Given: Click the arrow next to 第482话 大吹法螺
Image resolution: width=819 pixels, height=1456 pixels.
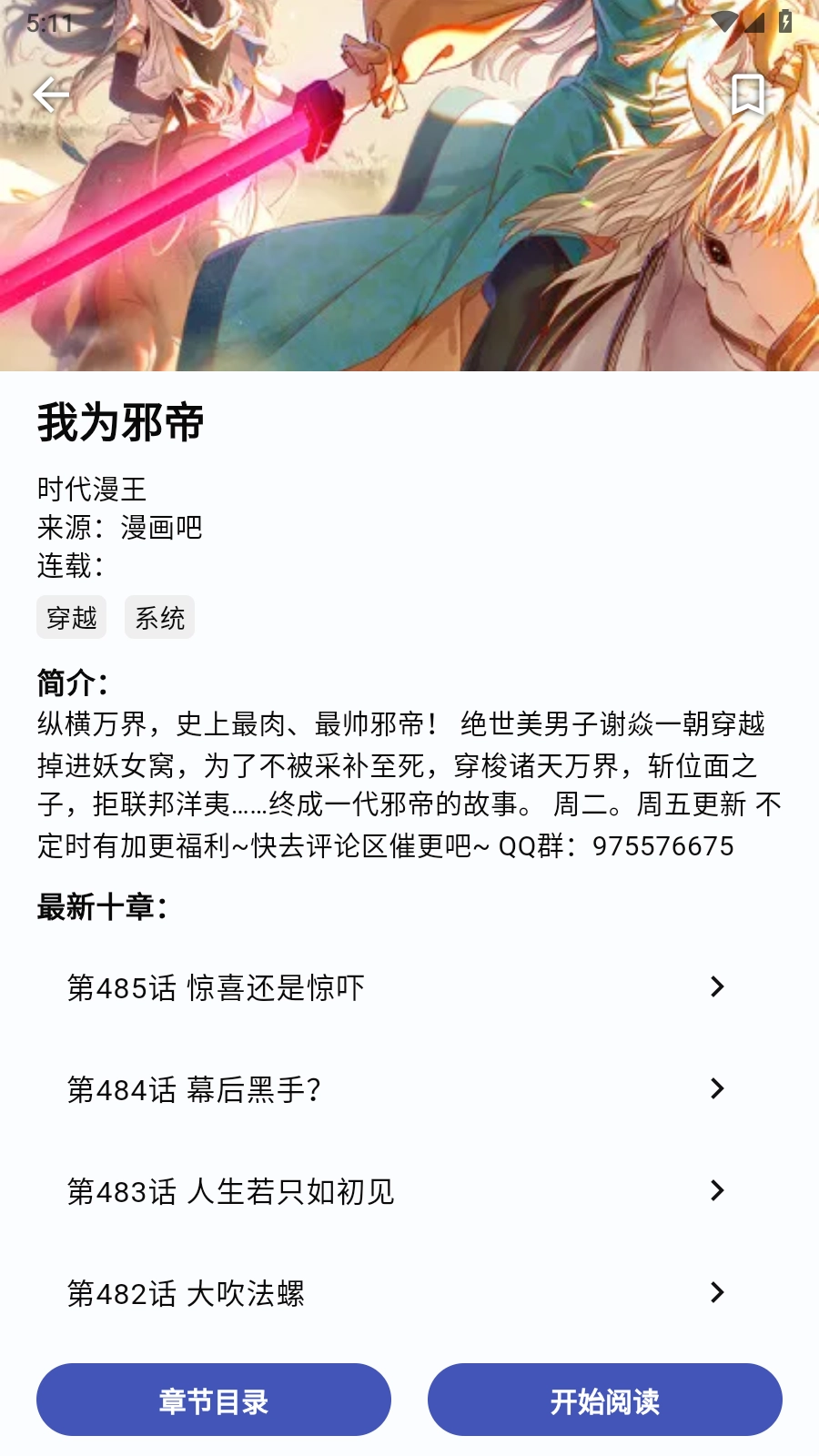Looking at the screenshot, I should pos(718,1293).
